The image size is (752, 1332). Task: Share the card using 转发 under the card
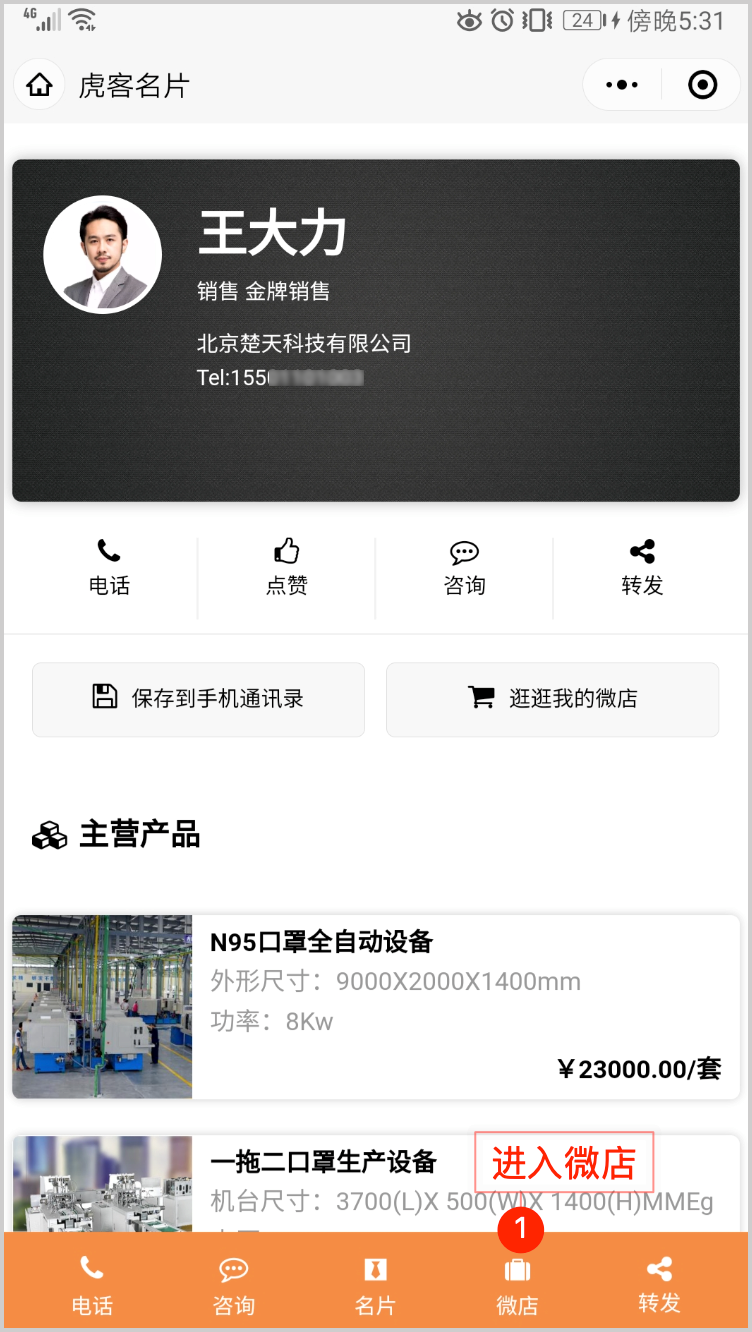[x=642, y=568]
